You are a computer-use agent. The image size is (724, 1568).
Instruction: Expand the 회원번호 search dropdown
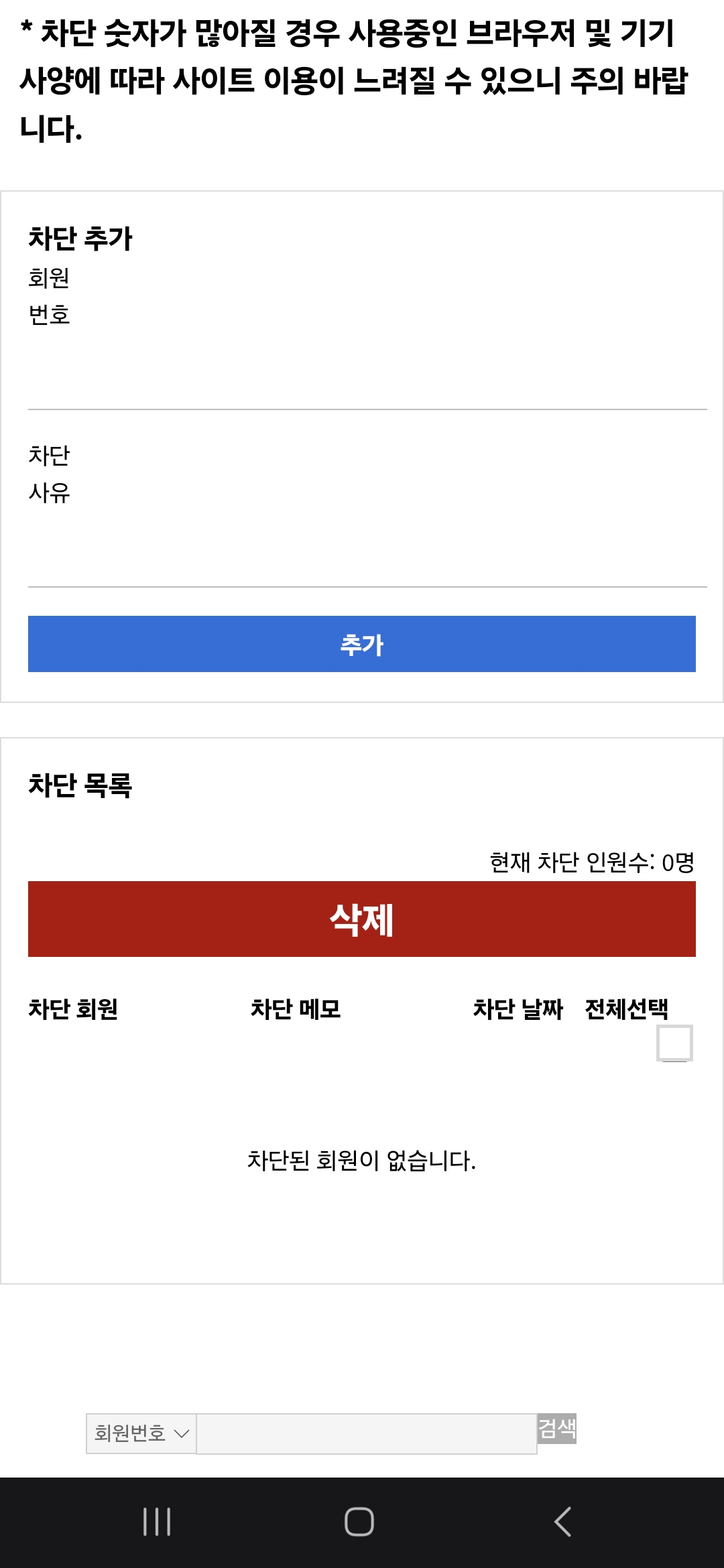click(141, 1434)
